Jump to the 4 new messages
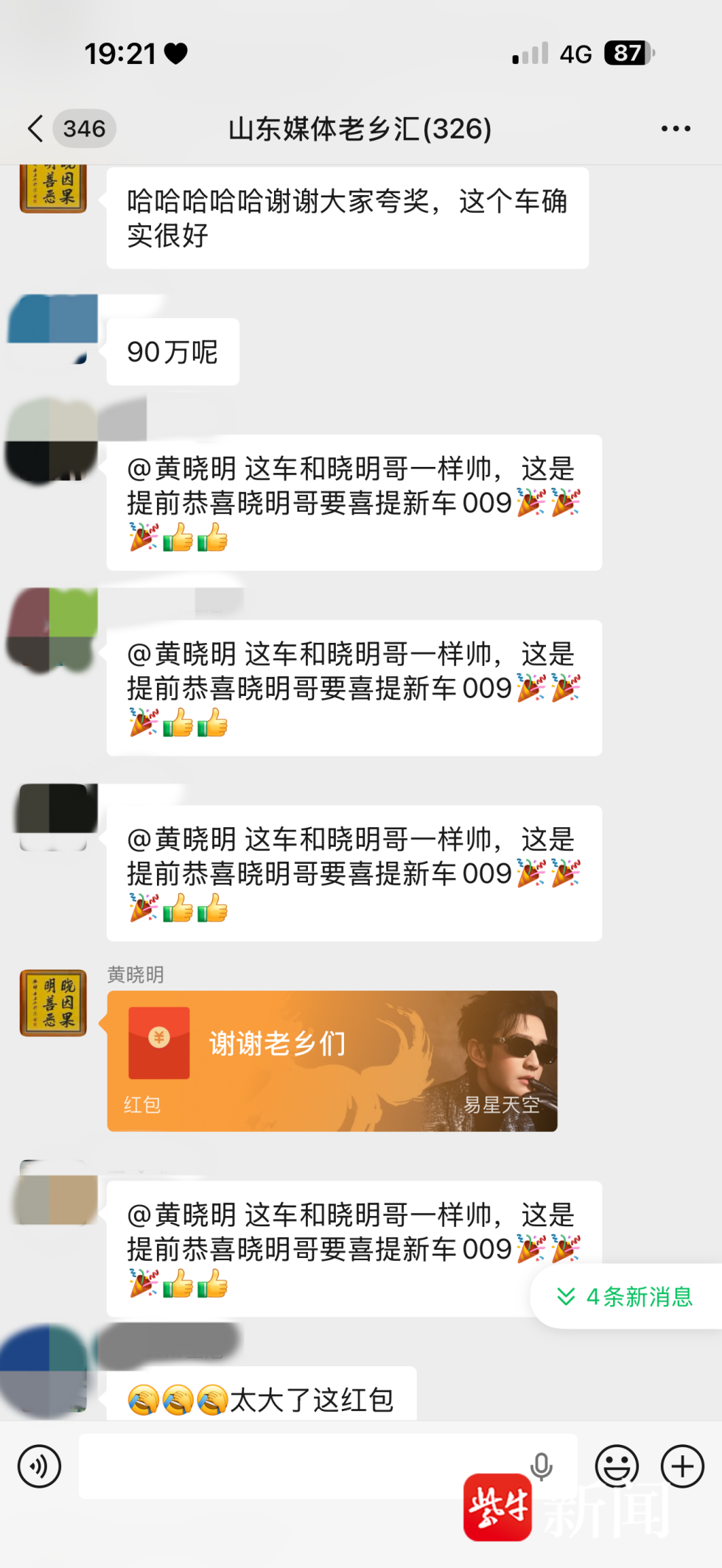The image size is (722, 1568). coord(626,1296)
